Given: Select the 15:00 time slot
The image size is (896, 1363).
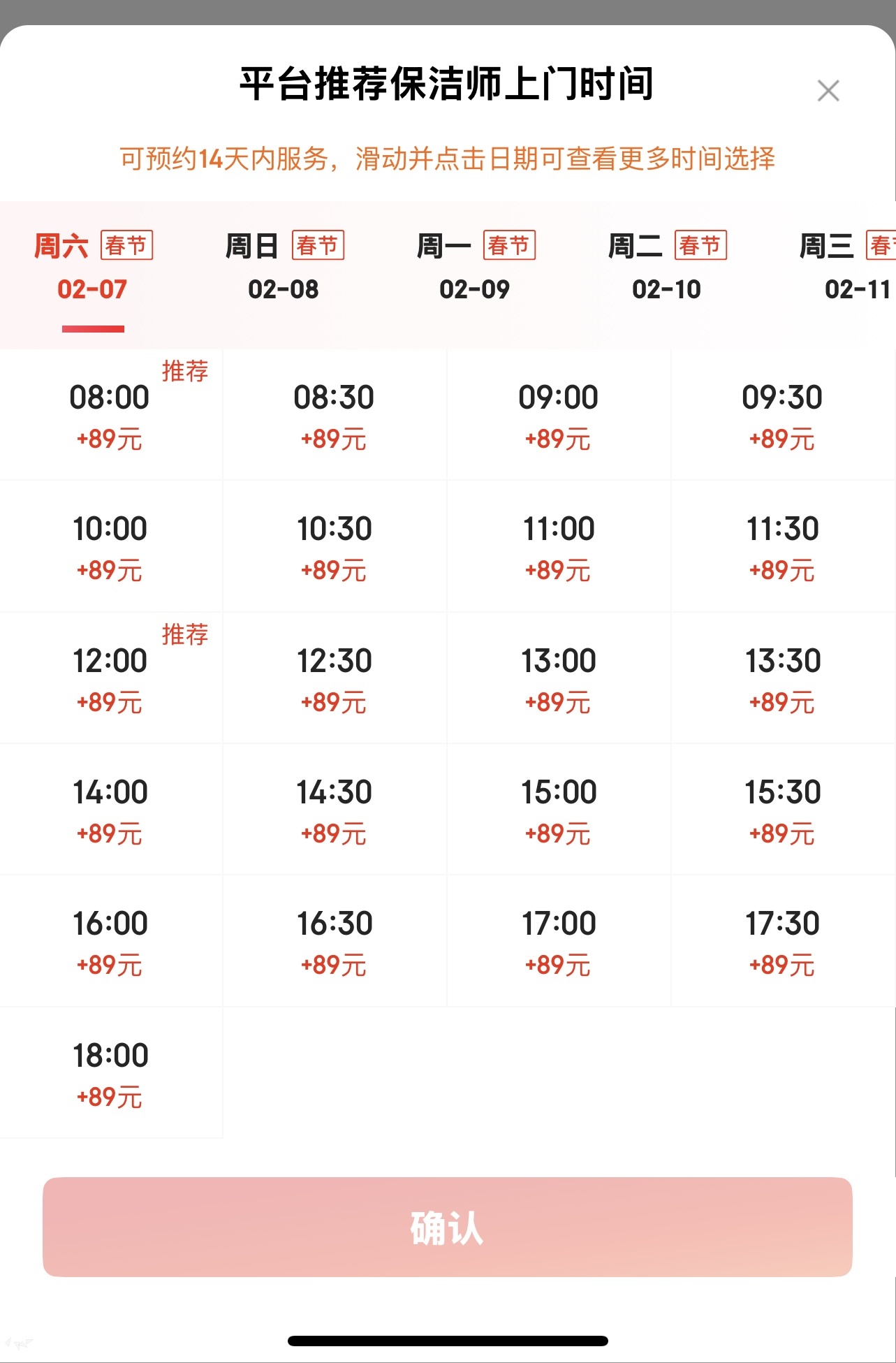Looking at the screenshot, I should pyautogui.click(x=558, y=810).
